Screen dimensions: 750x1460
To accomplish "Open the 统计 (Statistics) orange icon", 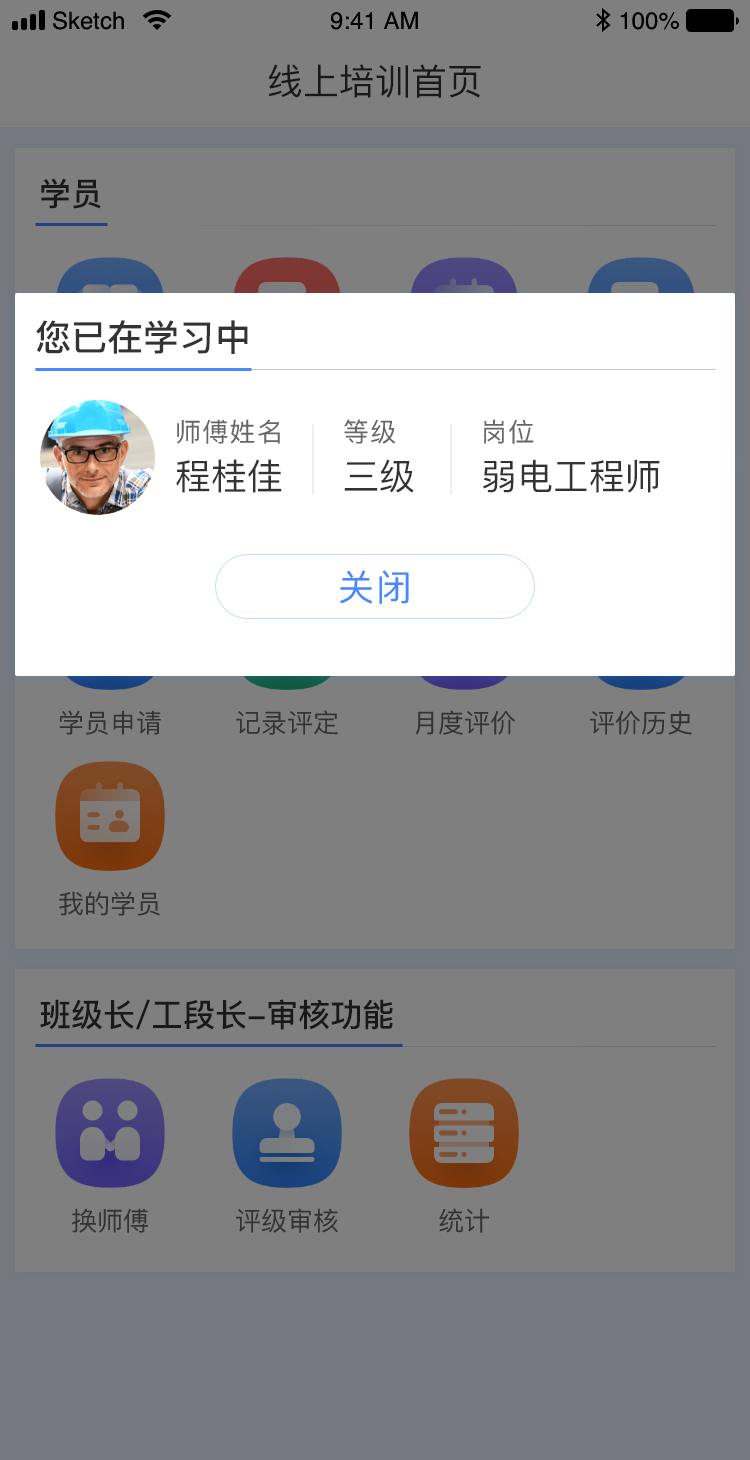I will (x=464, y=1132).
